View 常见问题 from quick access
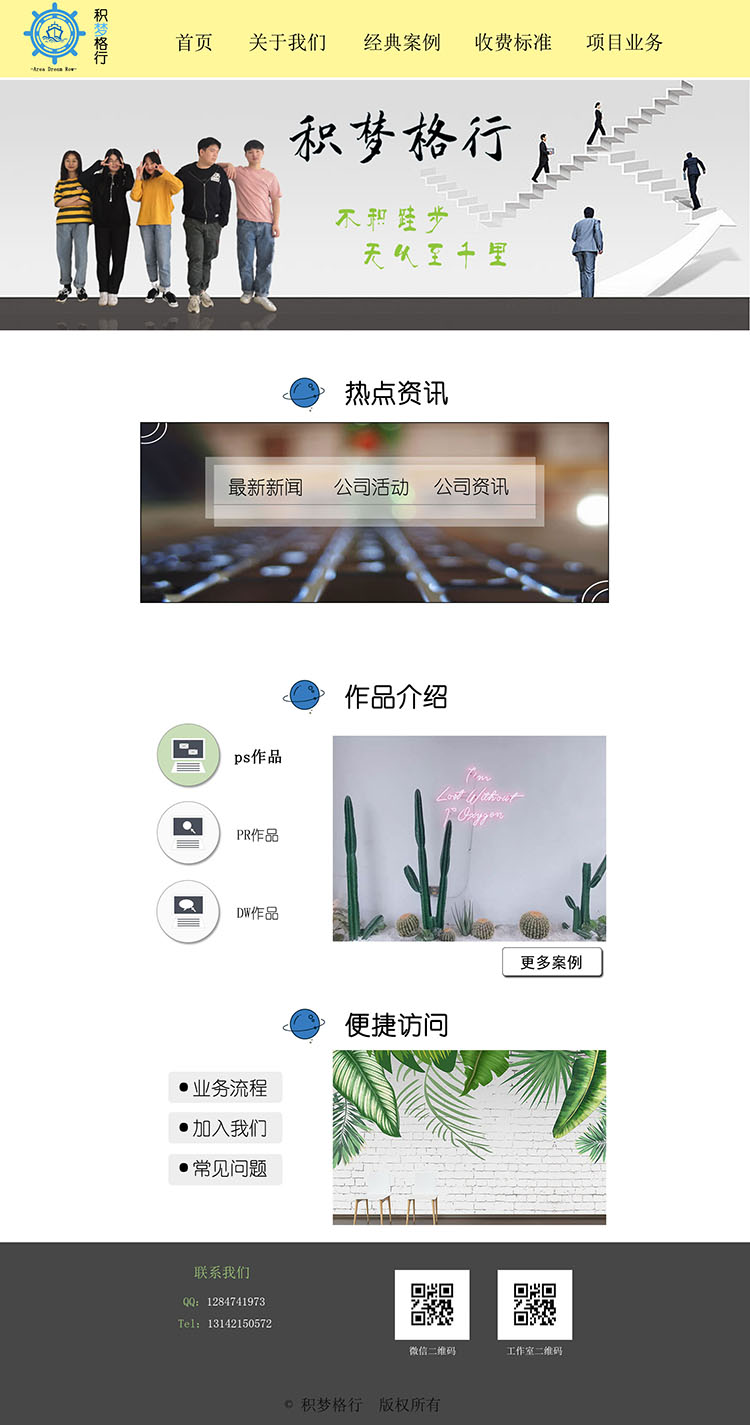The width and height of the screenshot is (750, 1425). pyautogui.click(x=225, y=1169)
